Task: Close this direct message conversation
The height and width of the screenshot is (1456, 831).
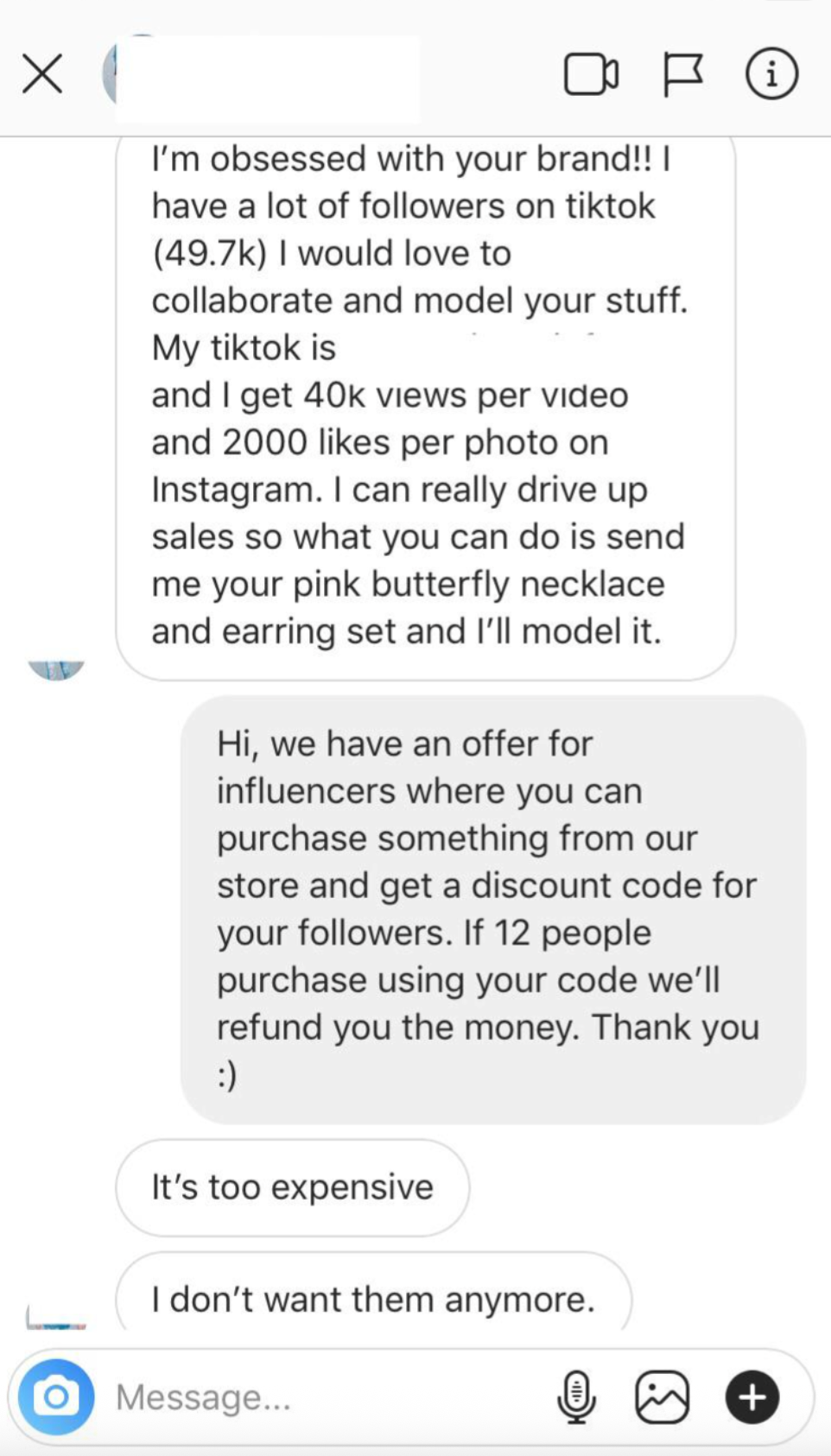Action: pyautogui.click(x=42, y=73)
